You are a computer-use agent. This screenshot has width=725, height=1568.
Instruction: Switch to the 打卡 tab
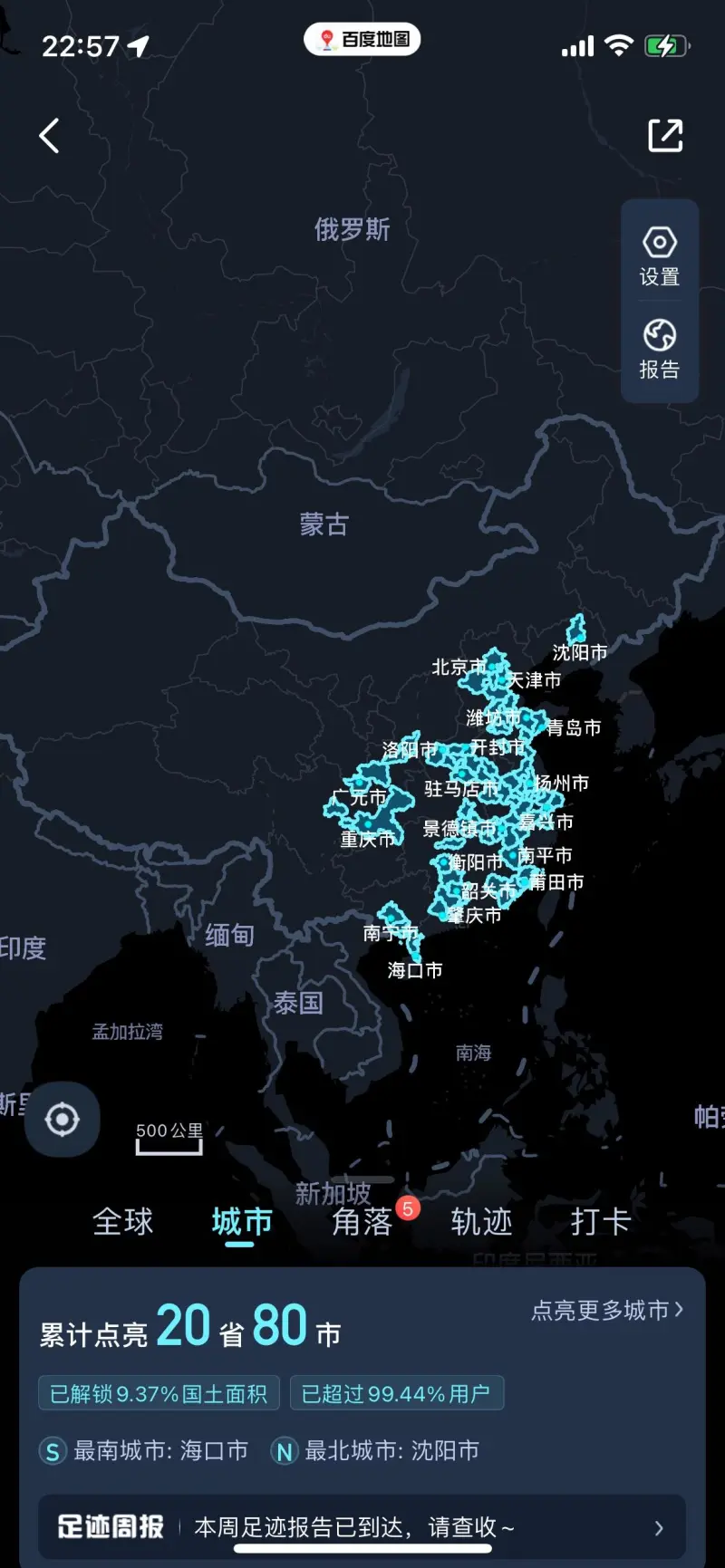[600, 1221]
